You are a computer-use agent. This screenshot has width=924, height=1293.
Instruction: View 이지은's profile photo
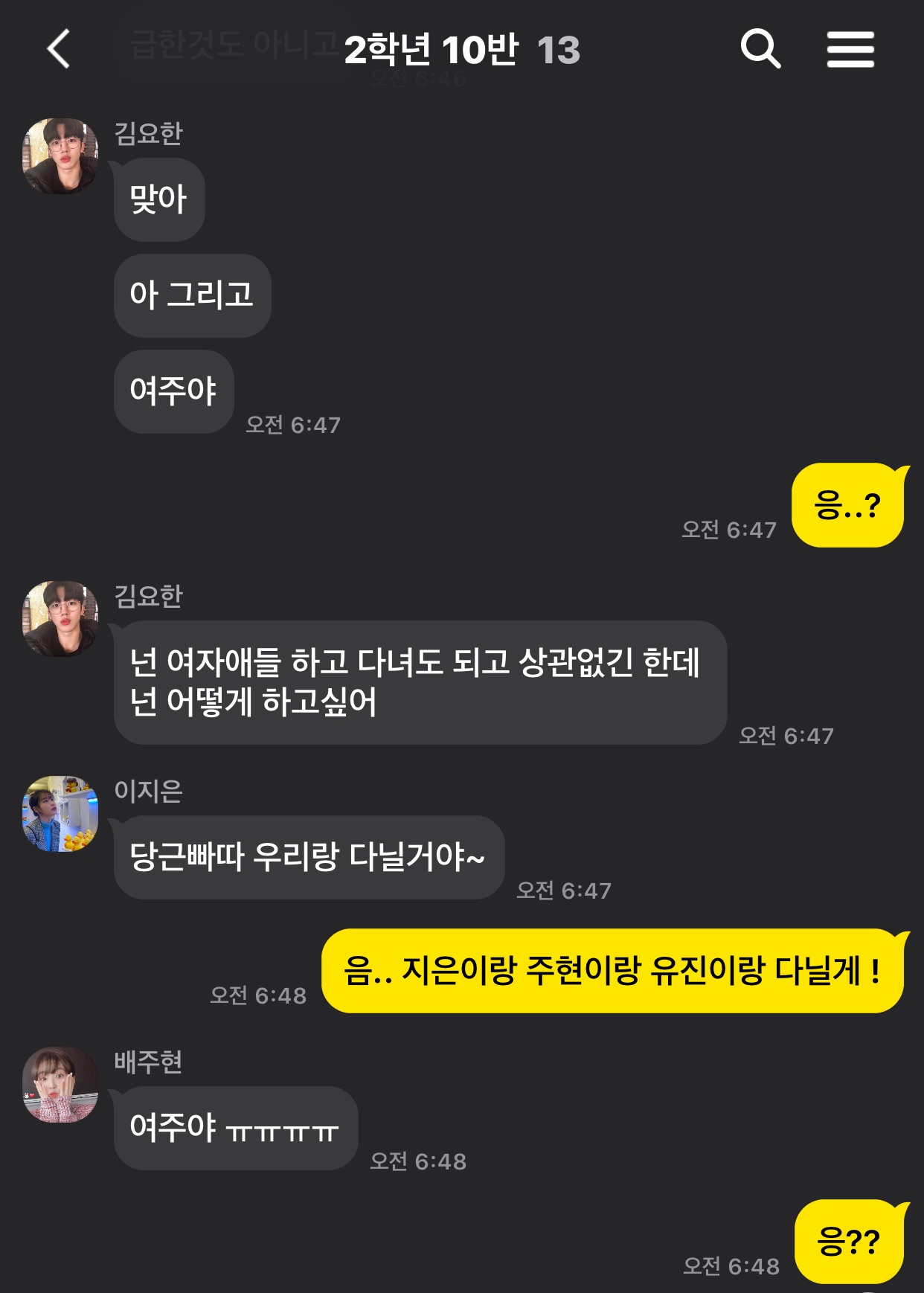coord(60,814)
